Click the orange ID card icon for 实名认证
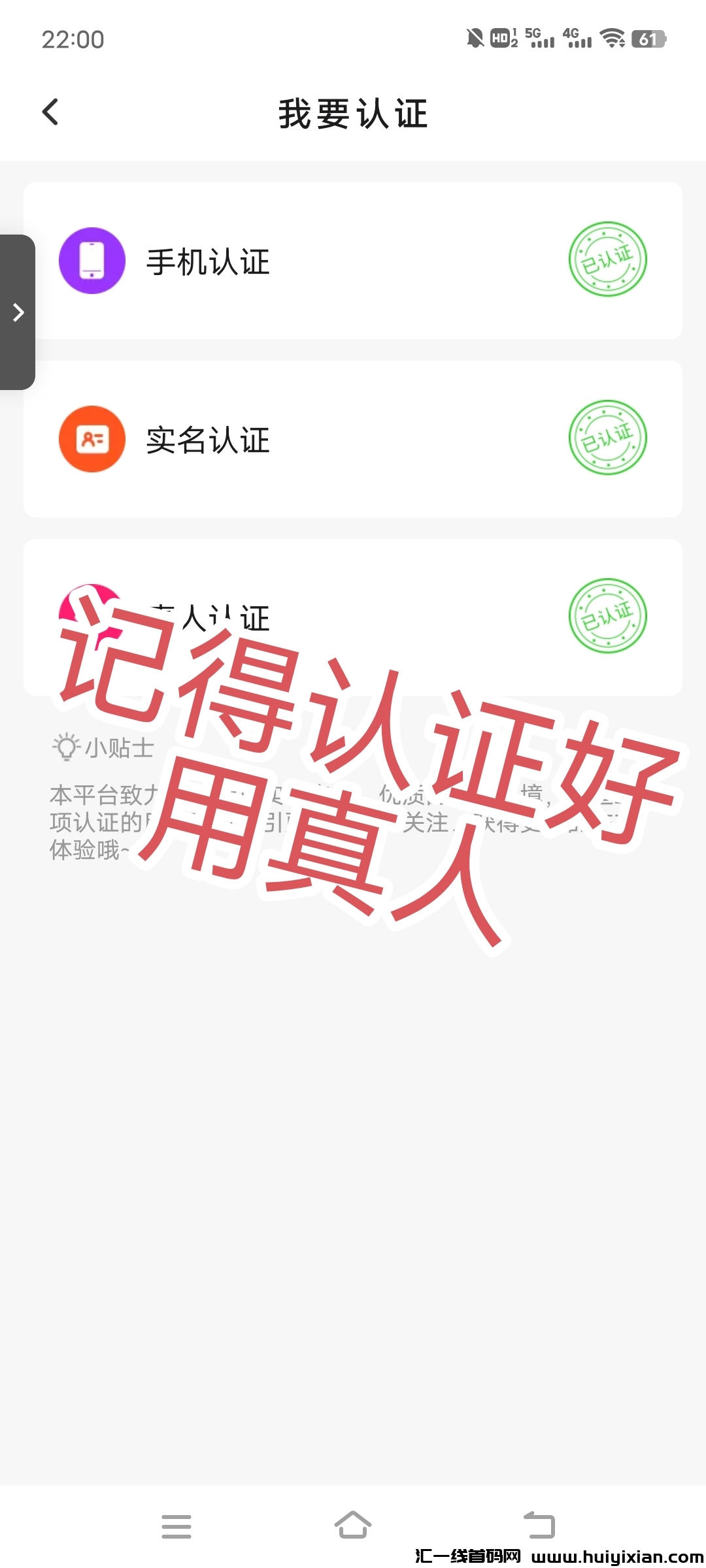Image resolution: width=706 pixels, height=1568 pixels. [x=92, y=439]
